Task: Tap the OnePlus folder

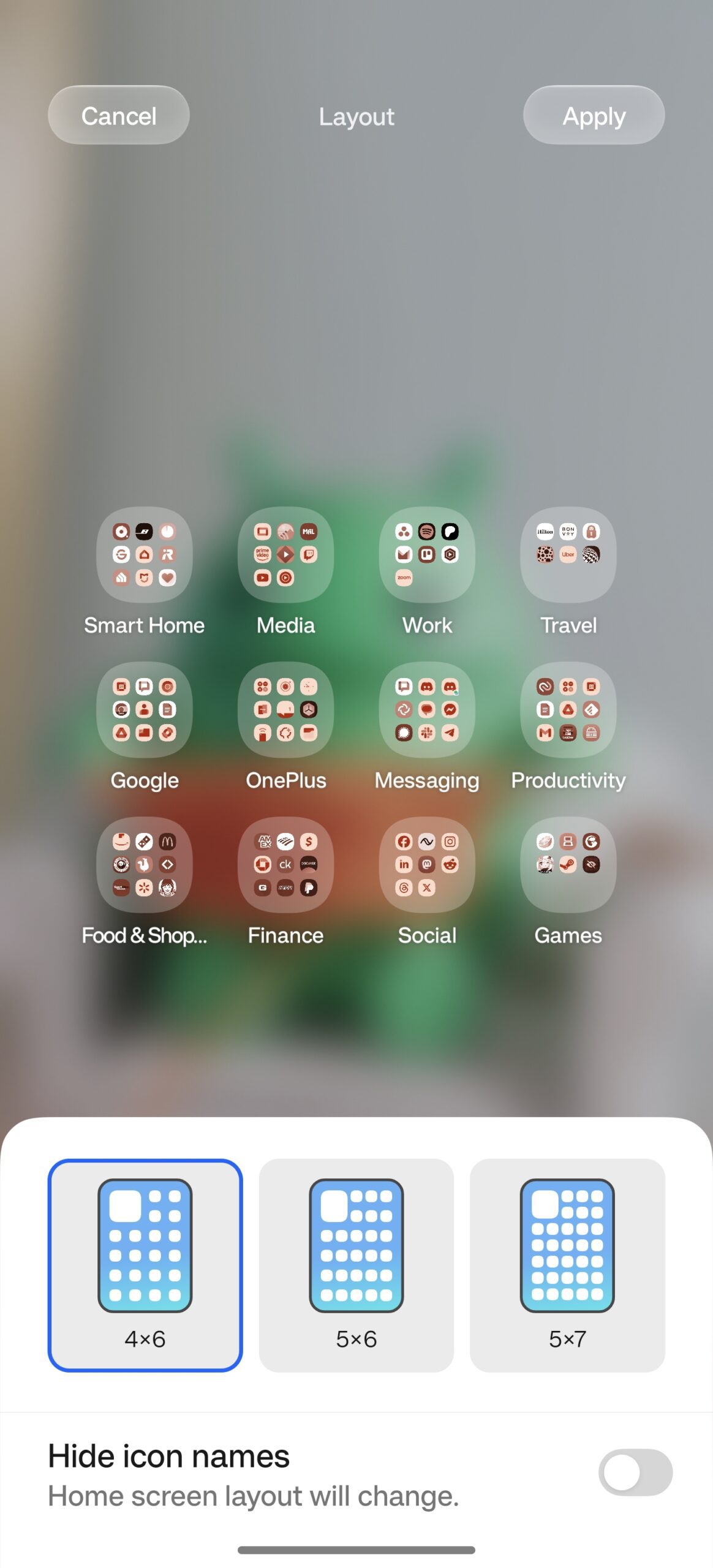Action: [x=285, y=710]
